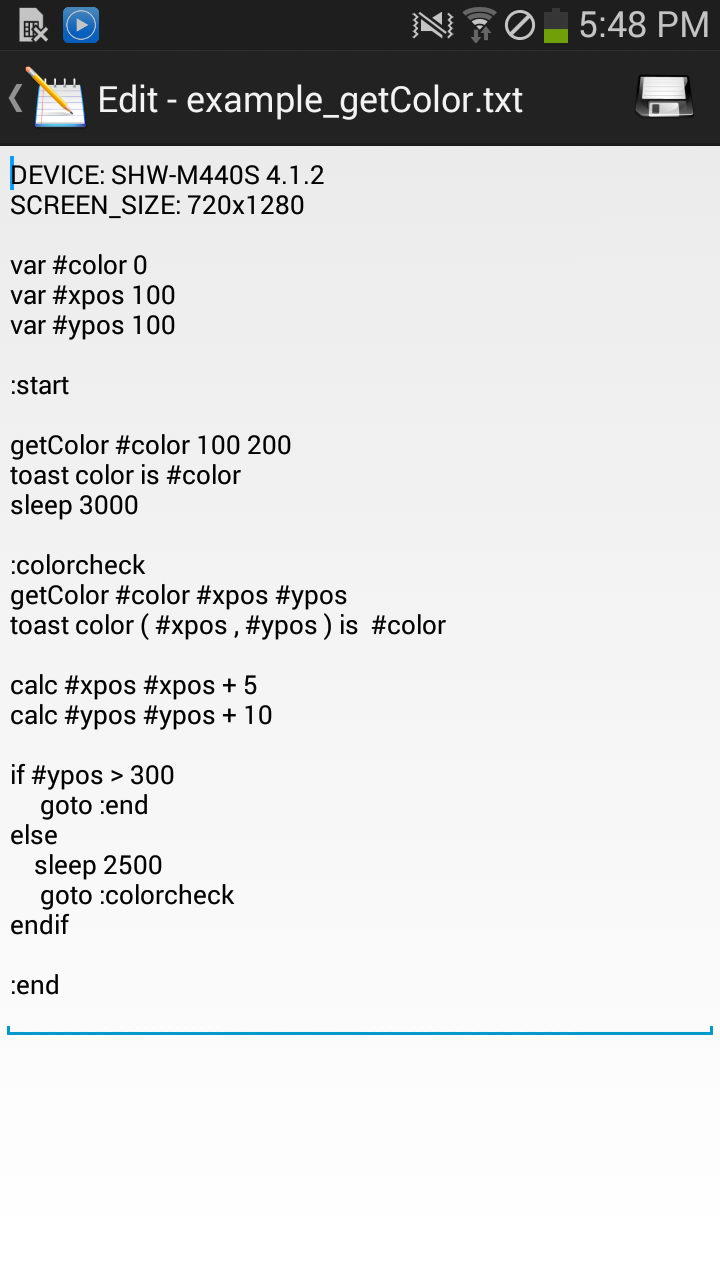
Task: Go back using the left chevron
Action: tap(13, 98)
